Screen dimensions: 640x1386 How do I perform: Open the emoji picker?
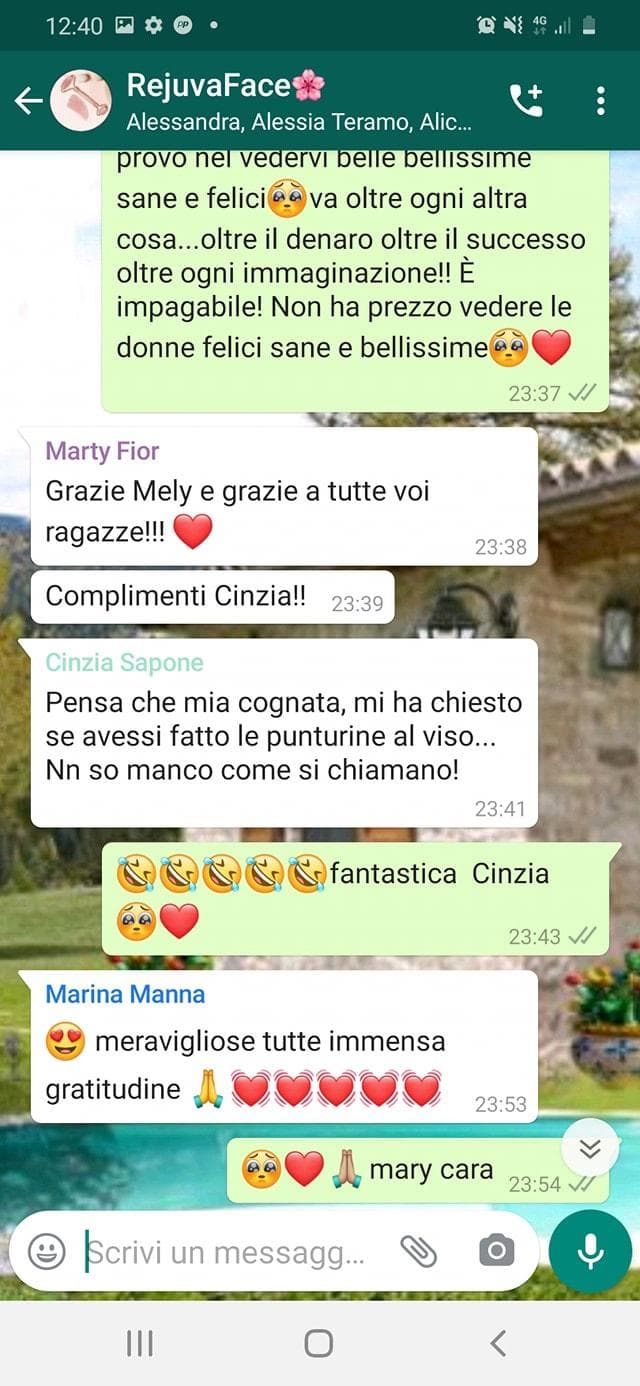click(x=46, y=1251)
